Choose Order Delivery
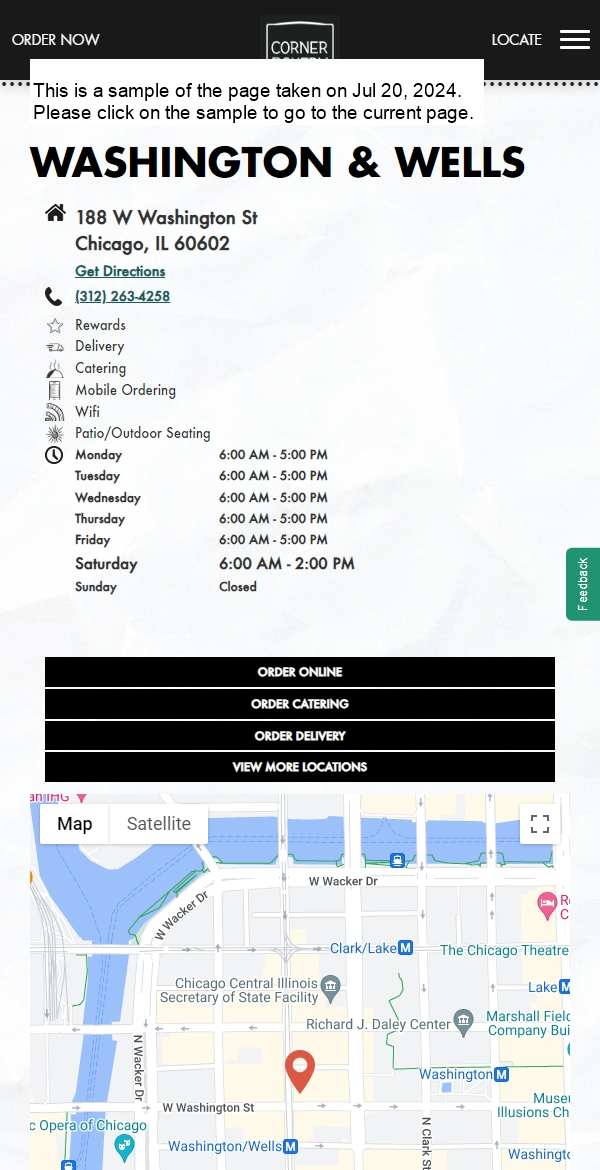The height and width of the screenshot is (1170, 600). 300,736
